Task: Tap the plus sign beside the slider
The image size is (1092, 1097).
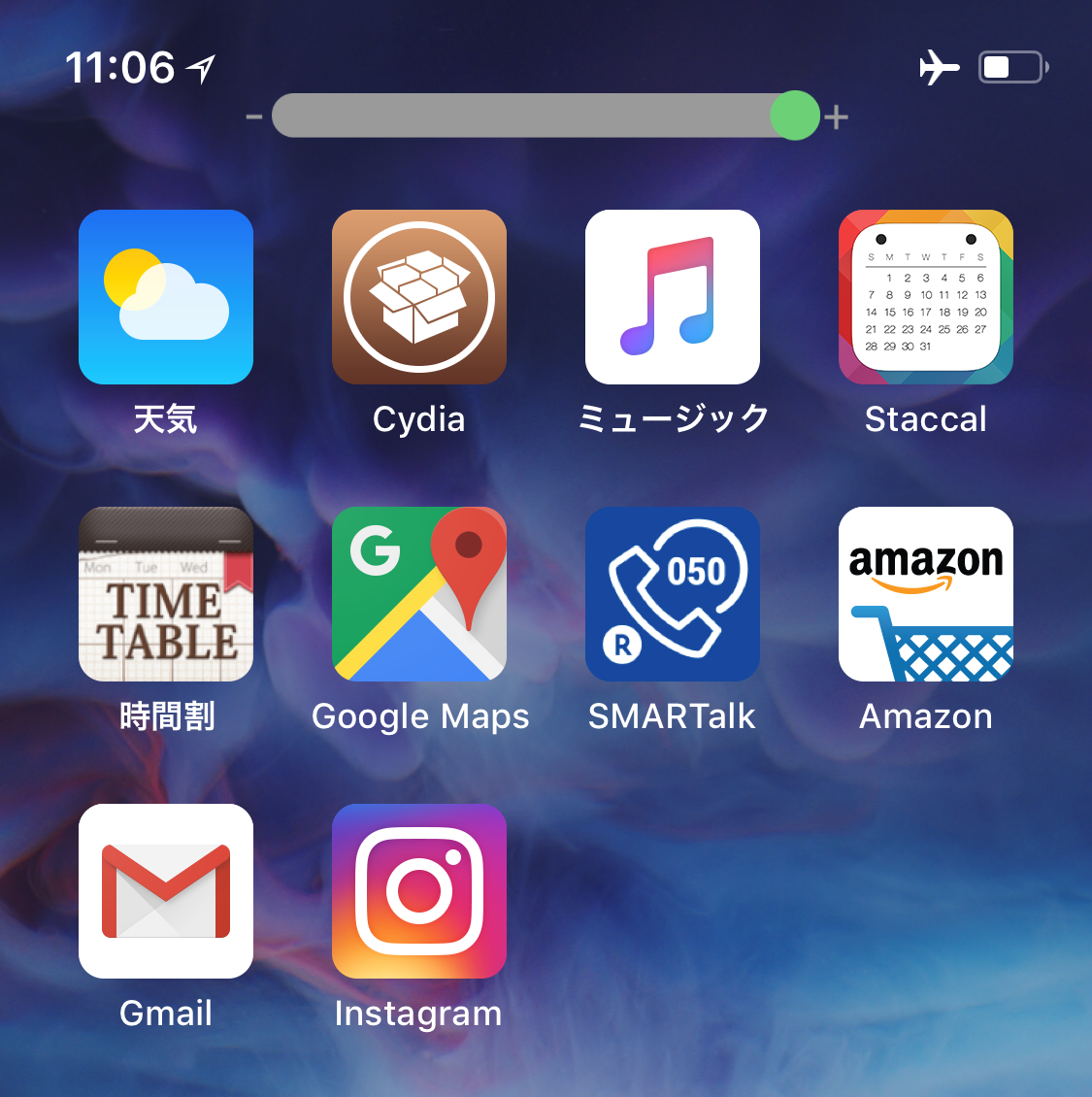Action: [x=836, y=117]
